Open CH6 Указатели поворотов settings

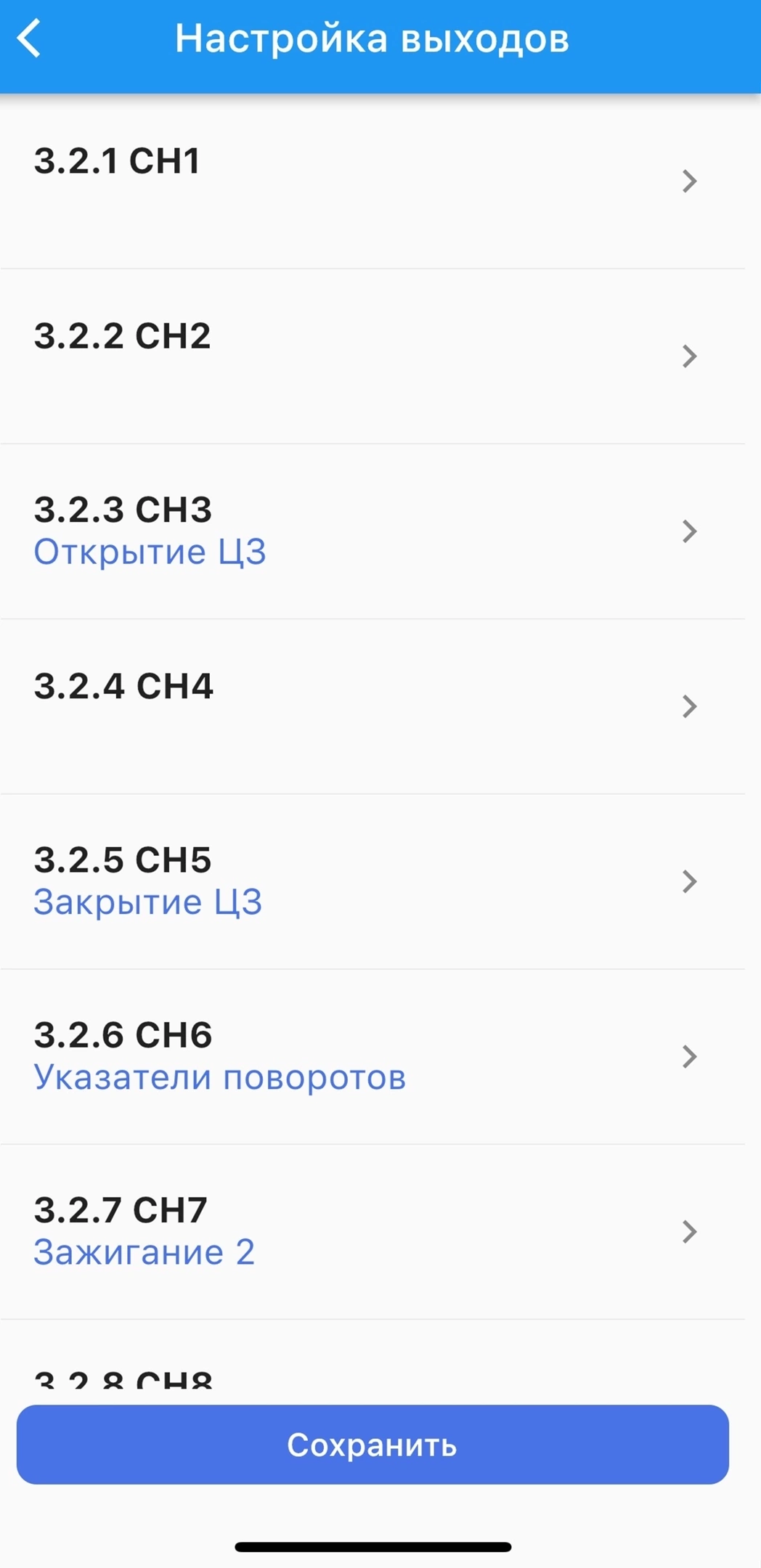coord(373,1056)
